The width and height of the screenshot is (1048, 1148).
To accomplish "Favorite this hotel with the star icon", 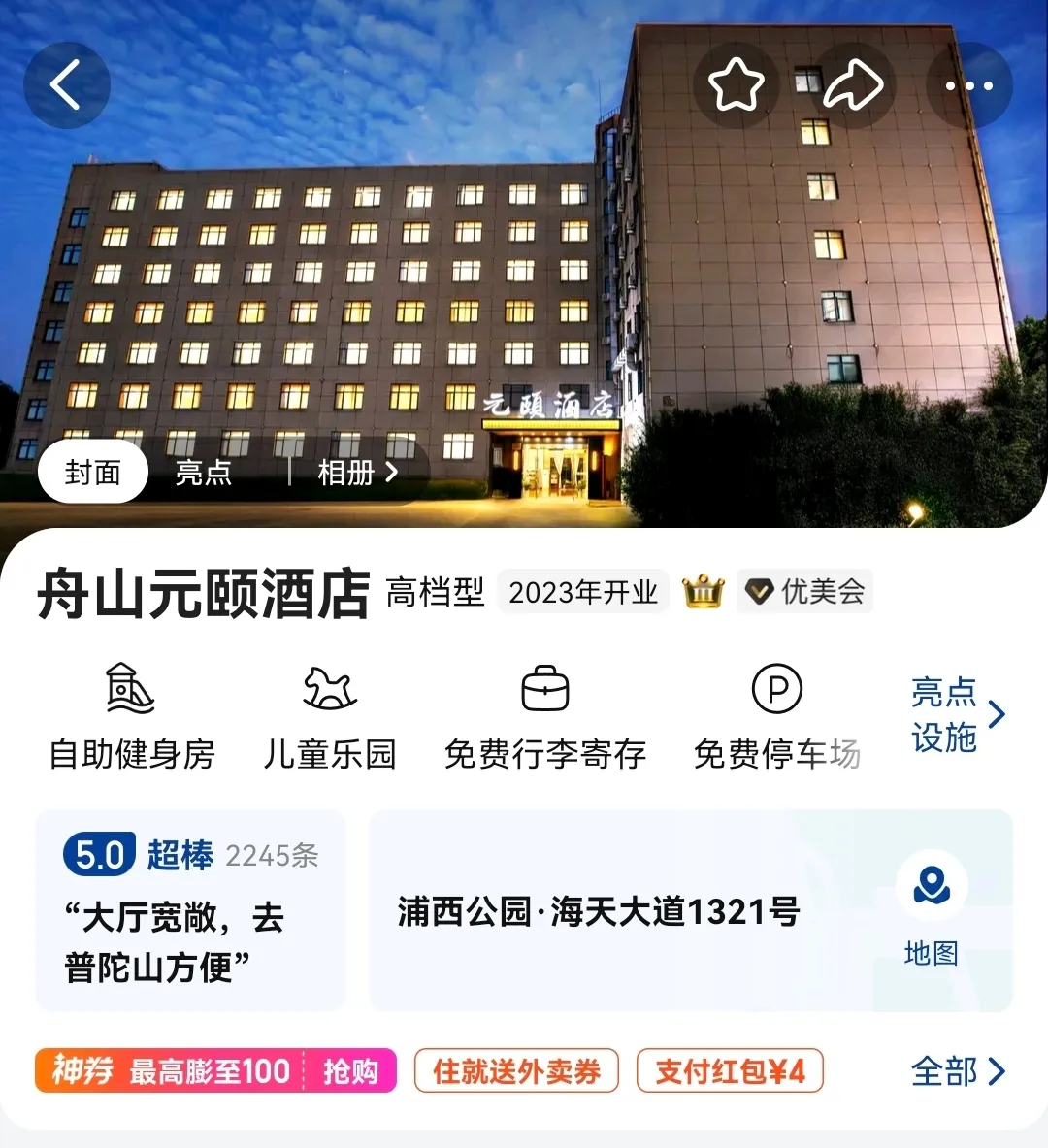I will click(x=737, y=85).
